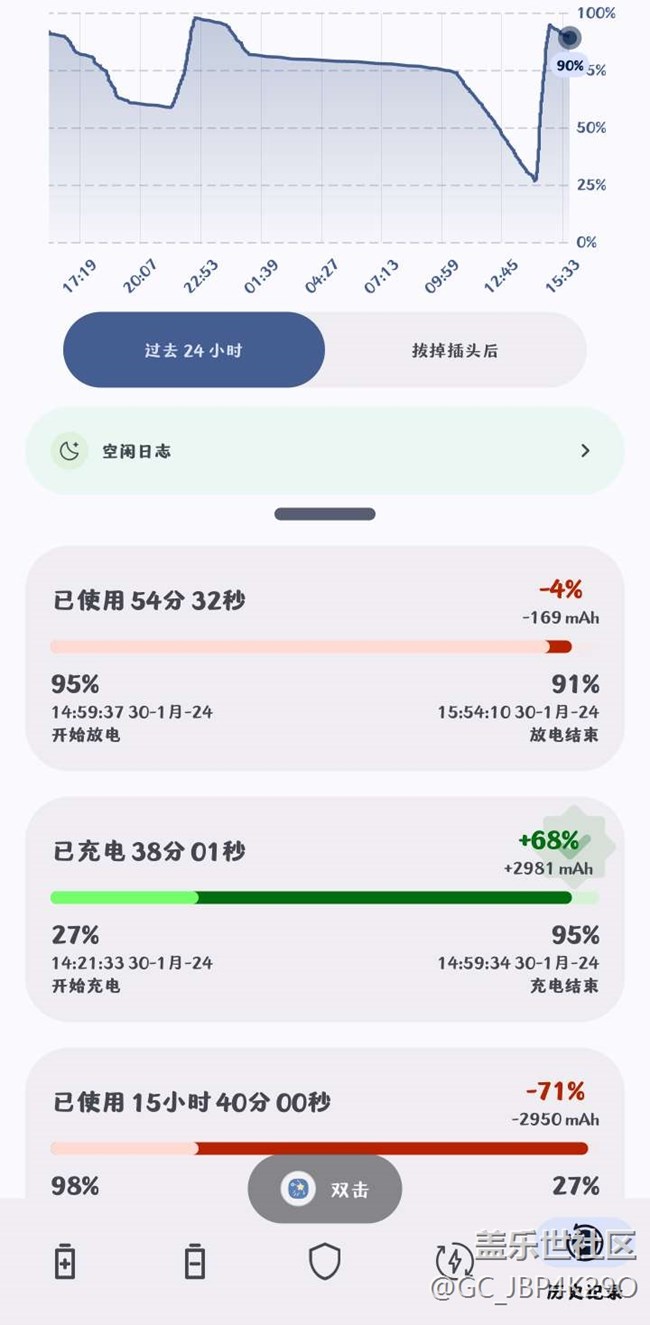The width and height of the screenshot is (650, 1325).
Task: Open the 空闲日志 idle log row
Action: coord(325,451)
